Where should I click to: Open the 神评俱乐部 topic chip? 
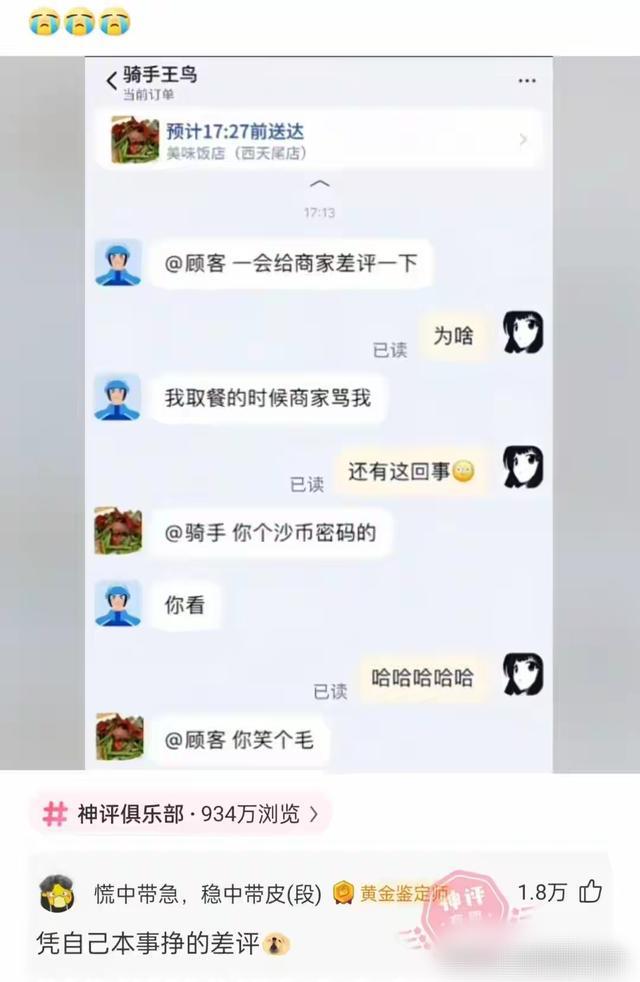pyautogui.click(x=180, y=814)
